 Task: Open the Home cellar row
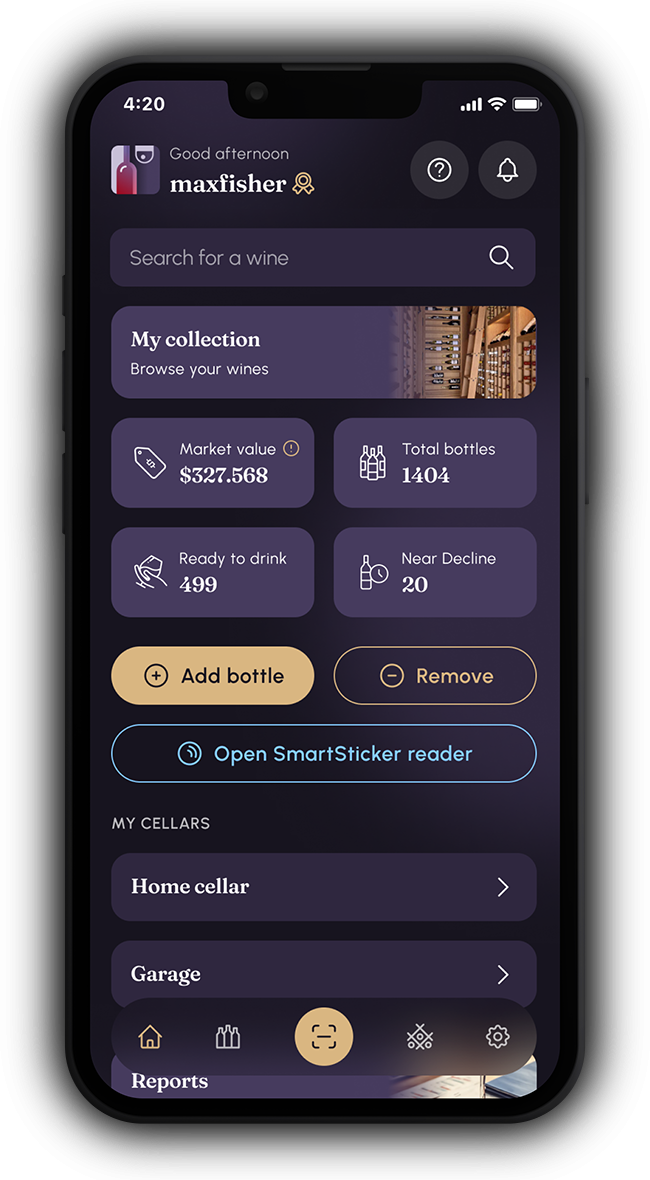tap(322, 887)
